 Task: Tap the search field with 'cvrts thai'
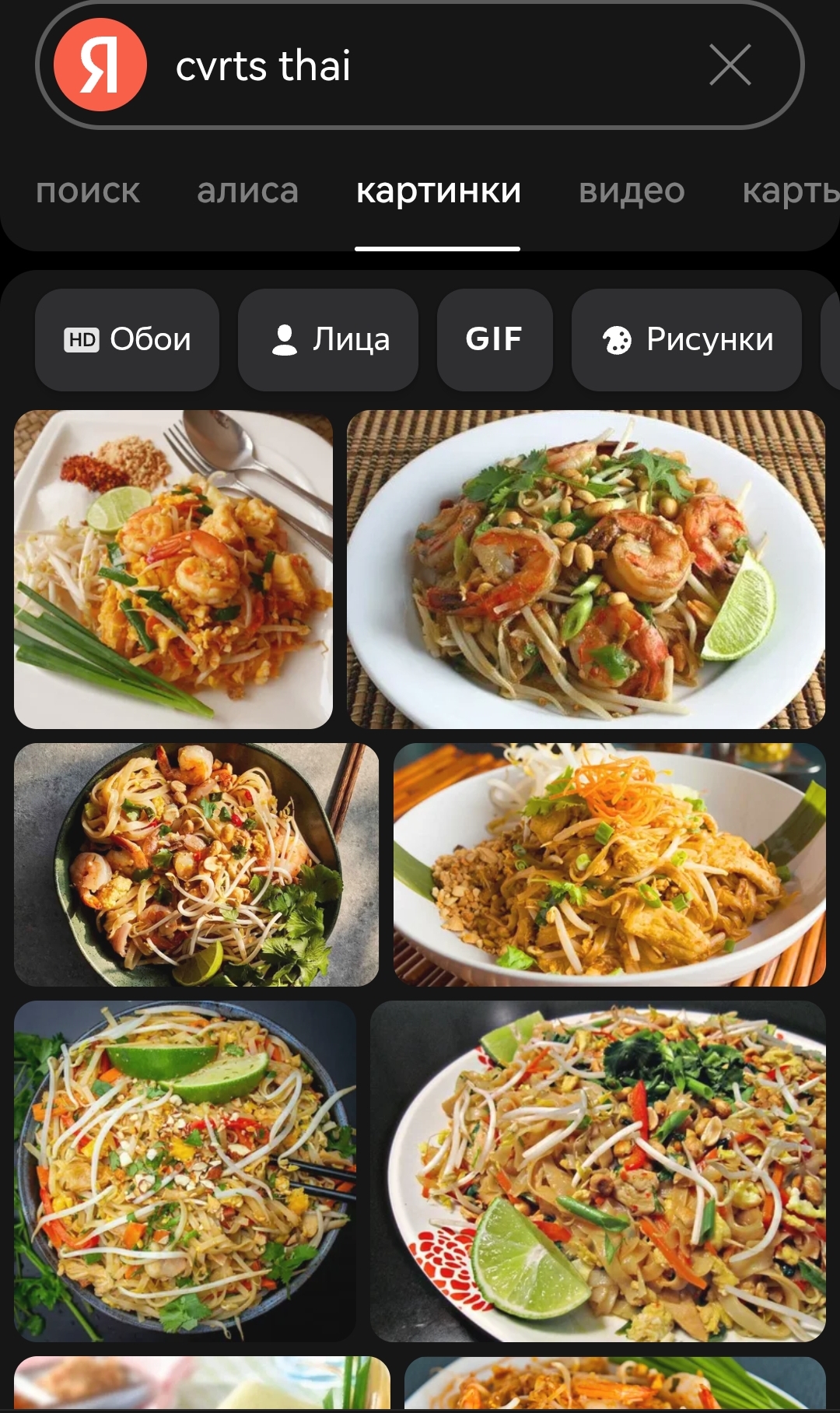click(x=420, y=65)
